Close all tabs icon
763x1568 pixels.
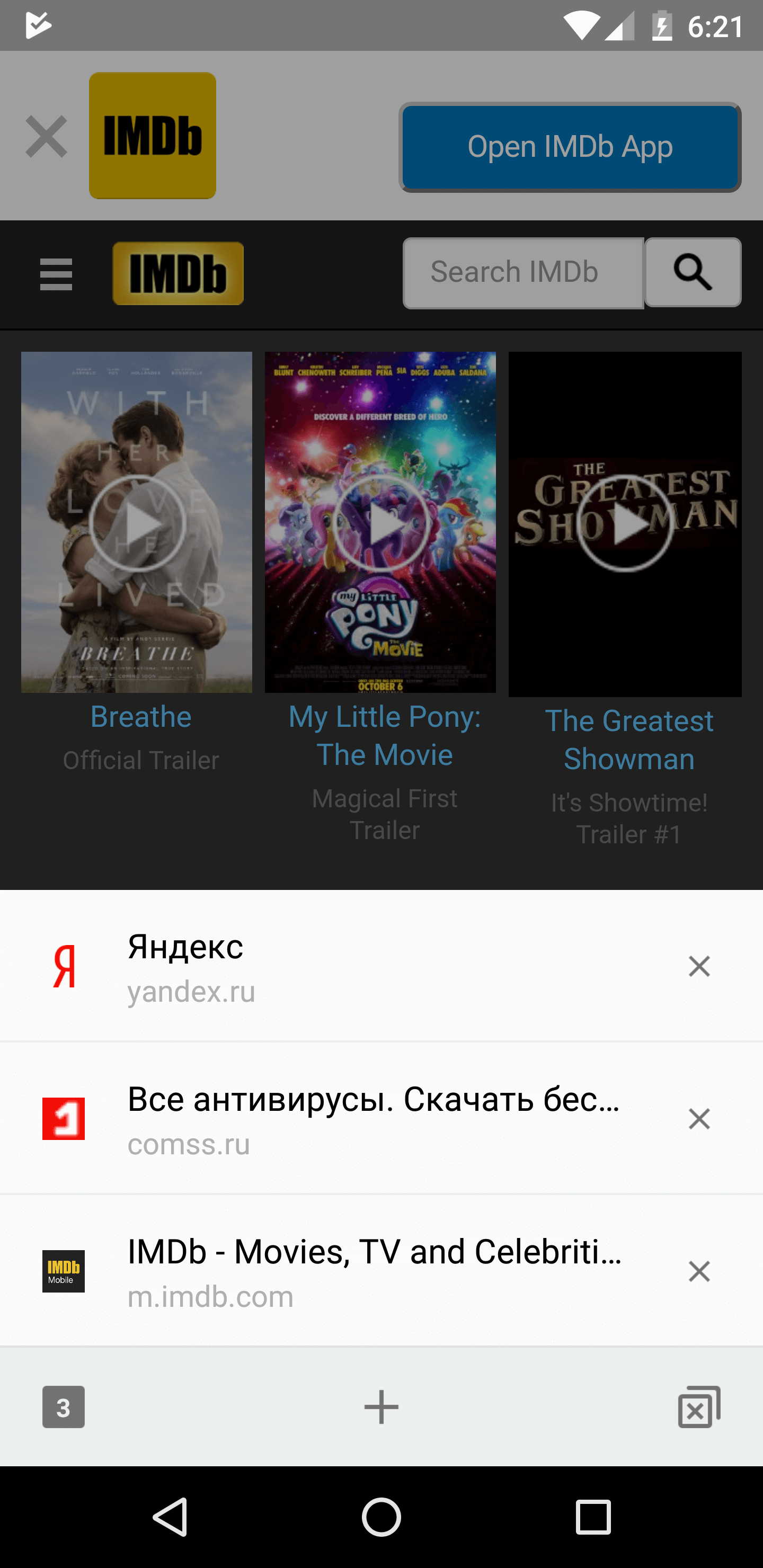click(x=698, y=1406)
